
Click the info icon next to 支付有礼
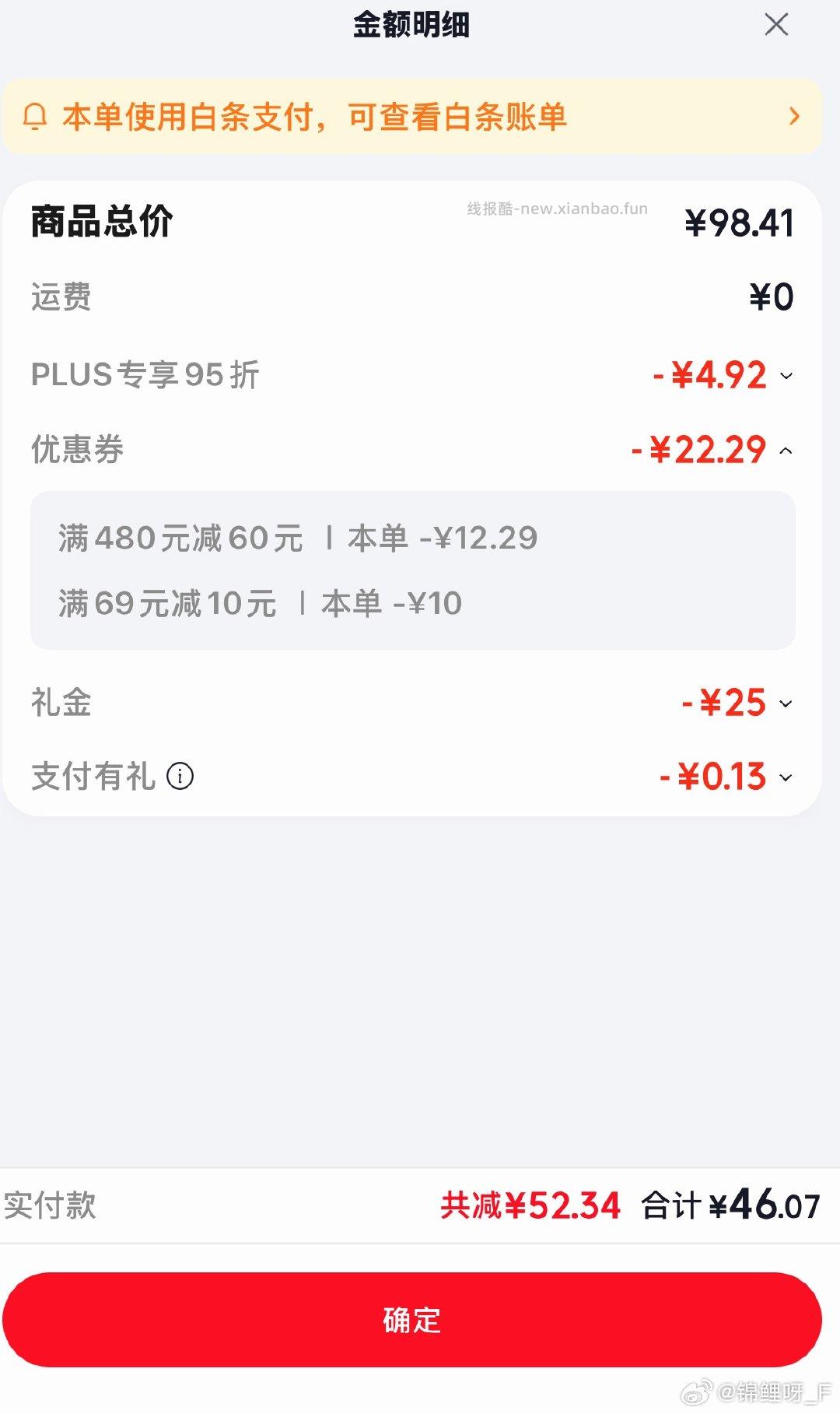[x=180, y=776]
